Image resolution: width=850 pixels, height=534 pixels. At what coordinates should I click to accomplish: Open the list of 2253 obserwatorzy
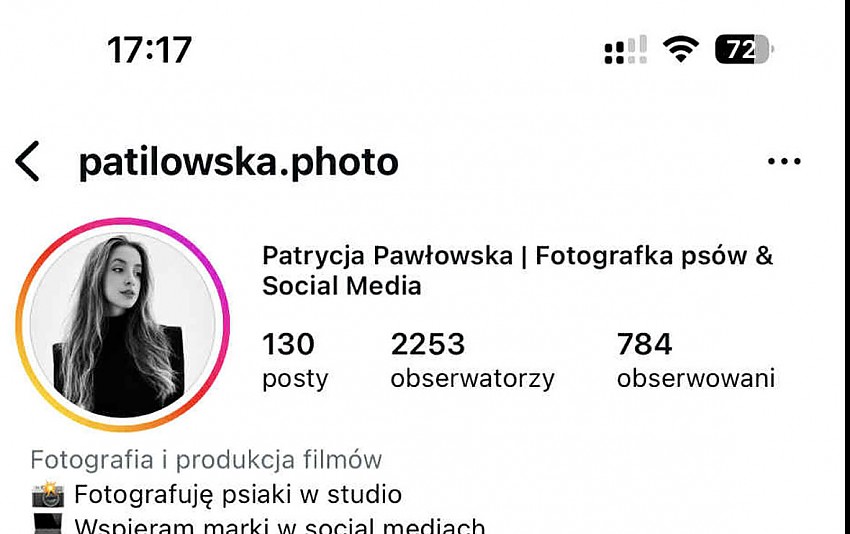(471, 361)
